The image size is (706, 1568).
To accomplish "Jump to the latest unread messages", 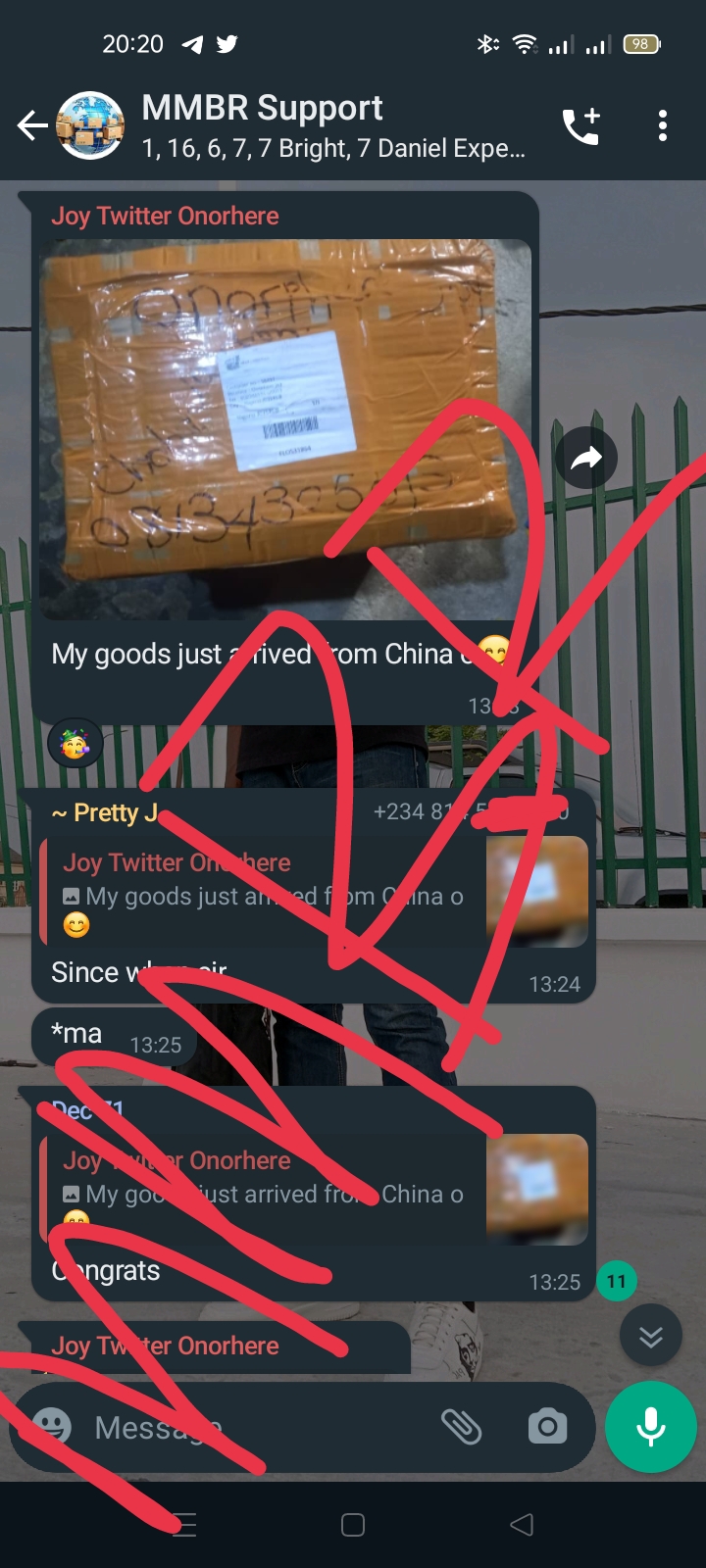I will tap(650, 1336).
